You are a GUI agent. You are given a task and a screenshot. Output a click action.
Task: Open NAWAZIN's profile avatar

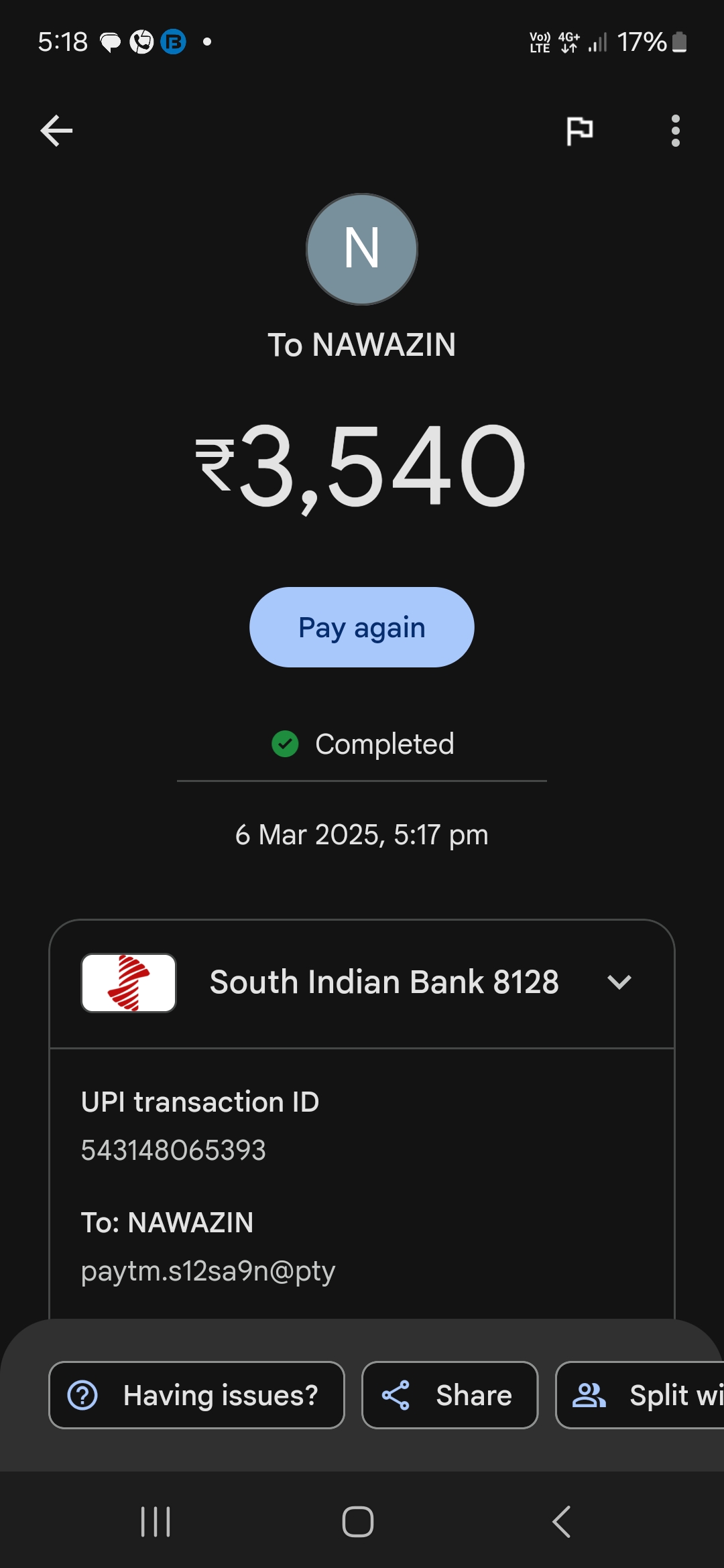point(362,249)
